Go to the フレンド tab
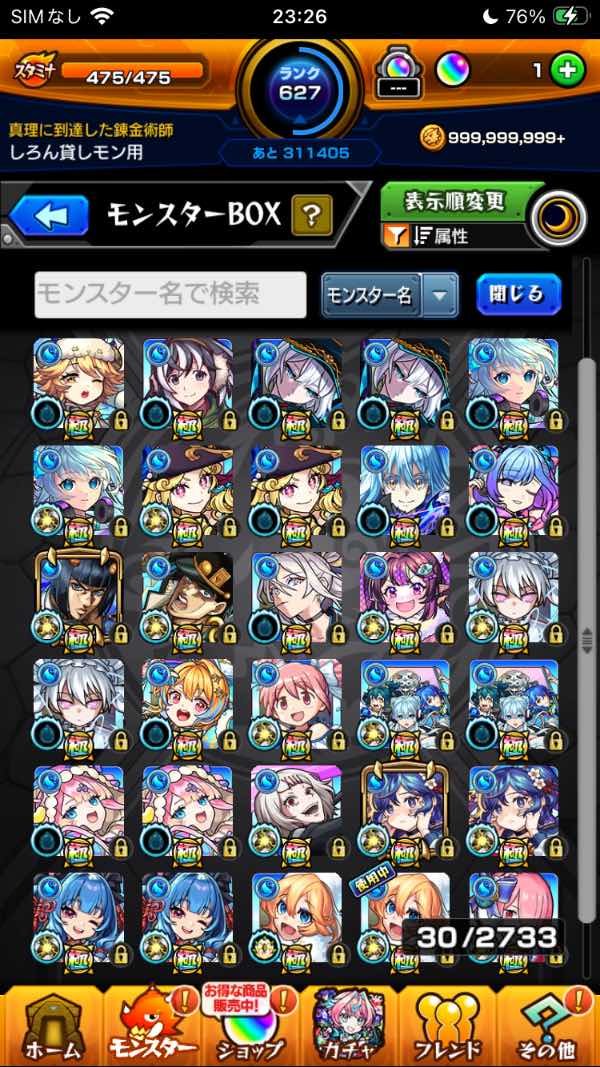The image size is (600, 1067). click(x=447, y=1025)
